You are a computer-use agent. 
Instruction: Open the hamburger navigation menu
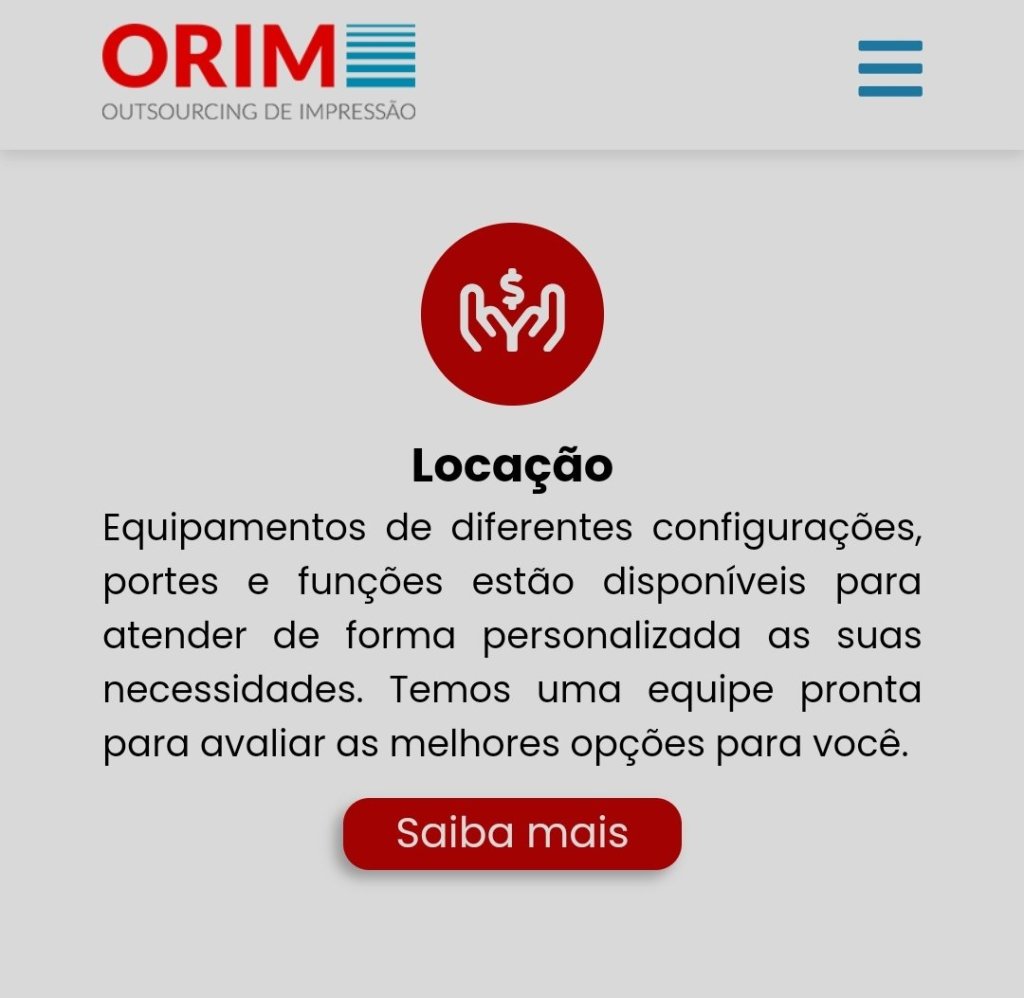coord(890,69)
